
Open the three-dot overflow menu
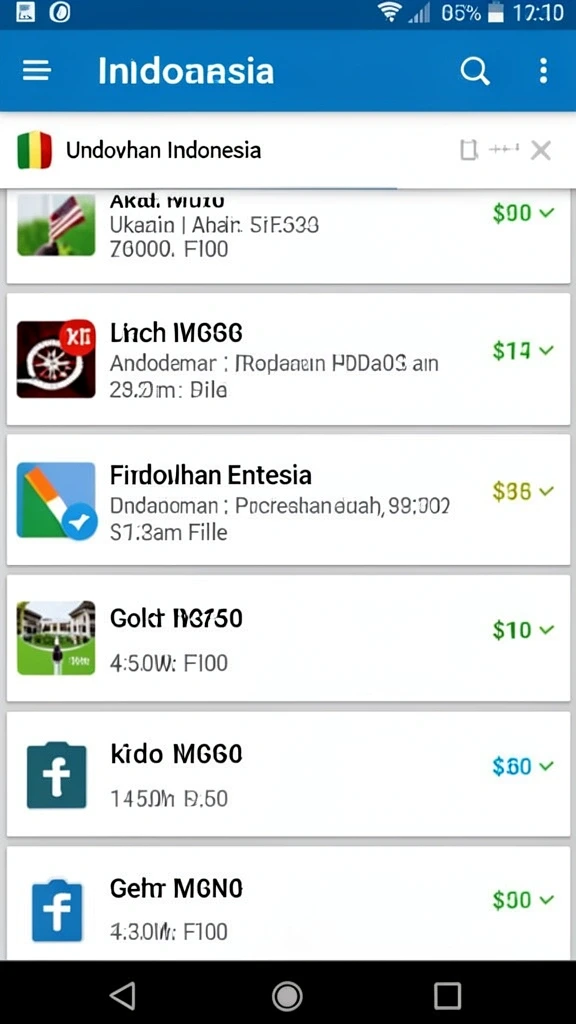click(x=543, y=71)
